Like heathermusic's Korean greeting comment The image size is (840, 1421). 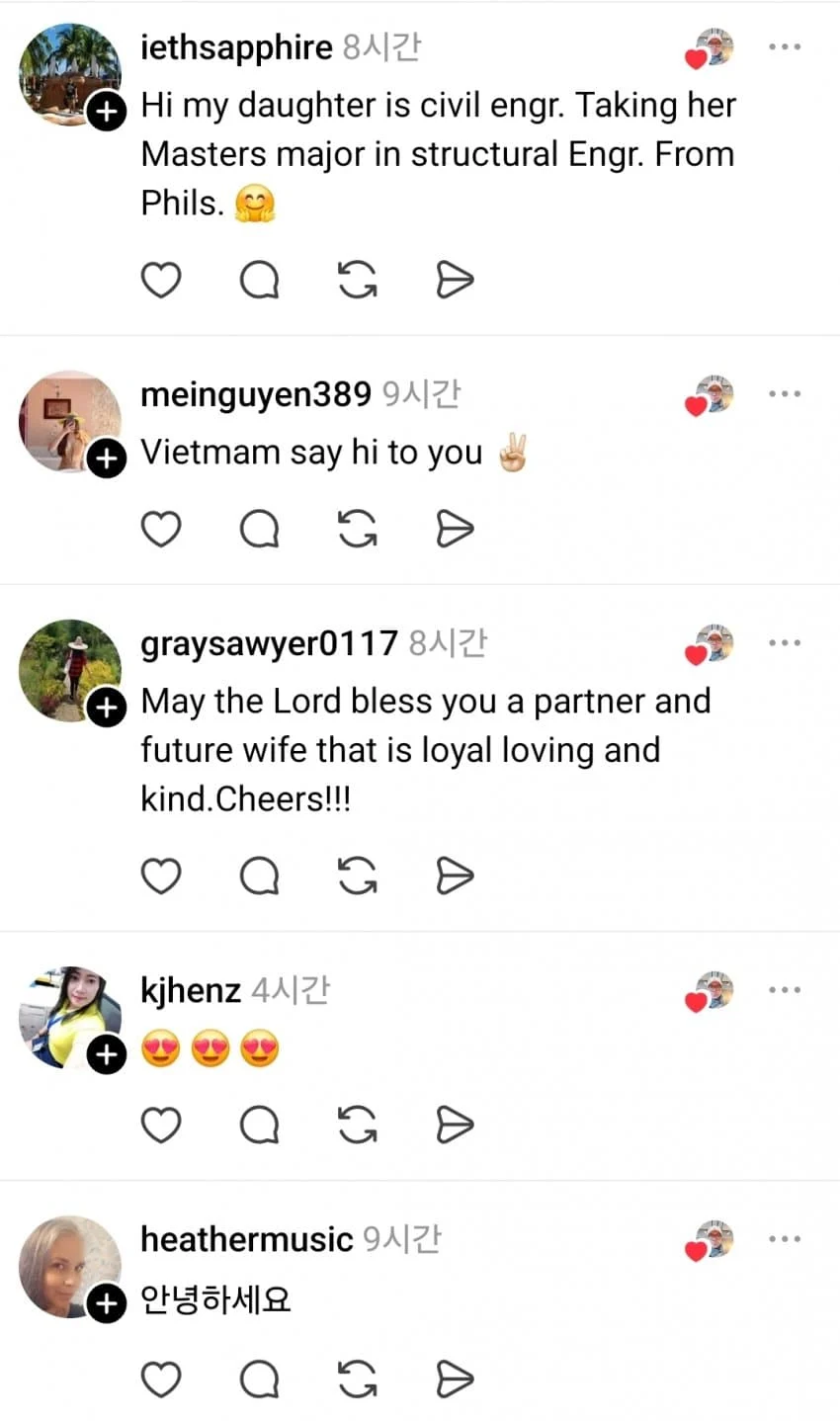[x=161, y=1379]
